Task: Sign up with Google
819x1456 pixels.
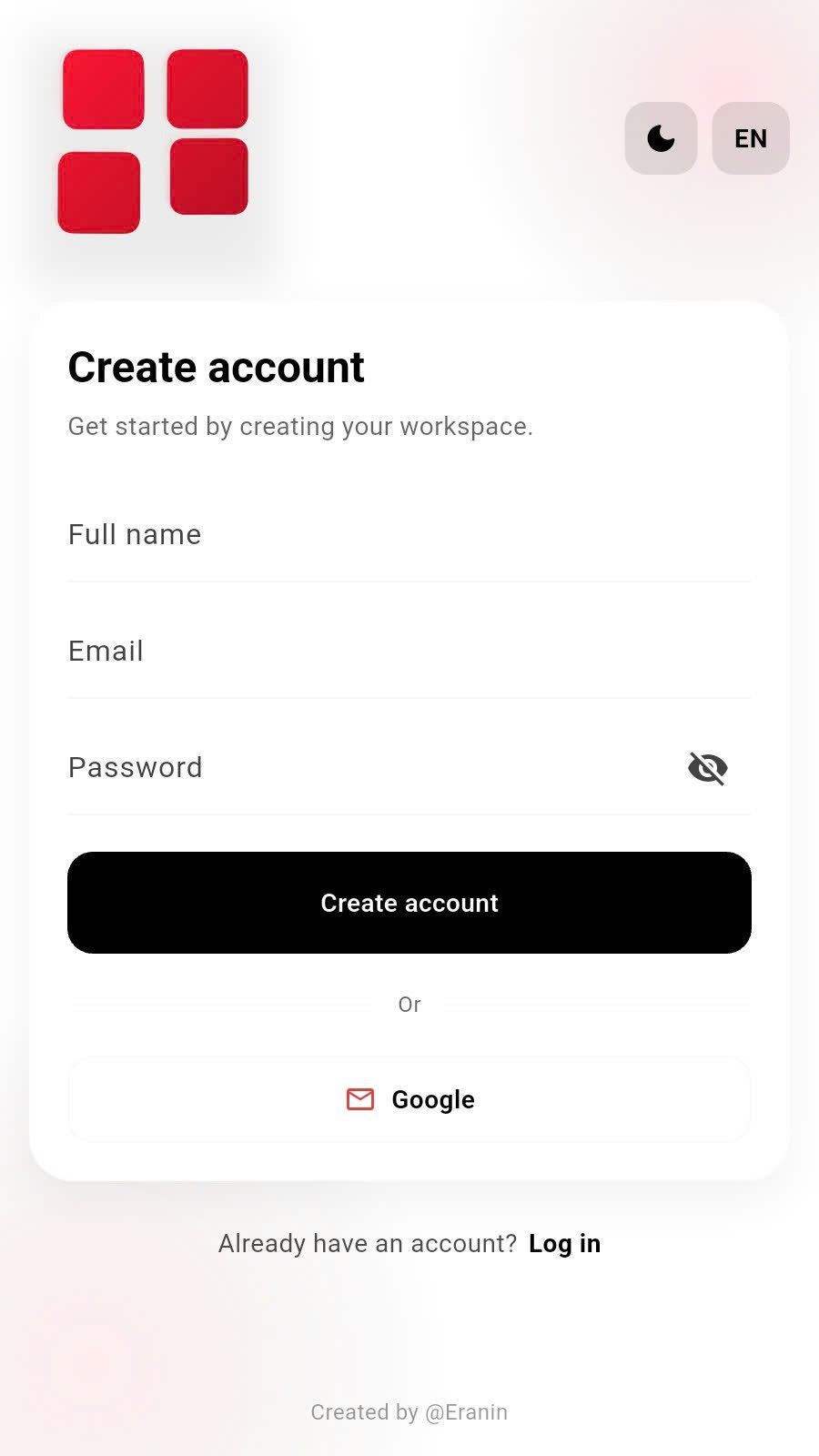Action: (409, 1099)
